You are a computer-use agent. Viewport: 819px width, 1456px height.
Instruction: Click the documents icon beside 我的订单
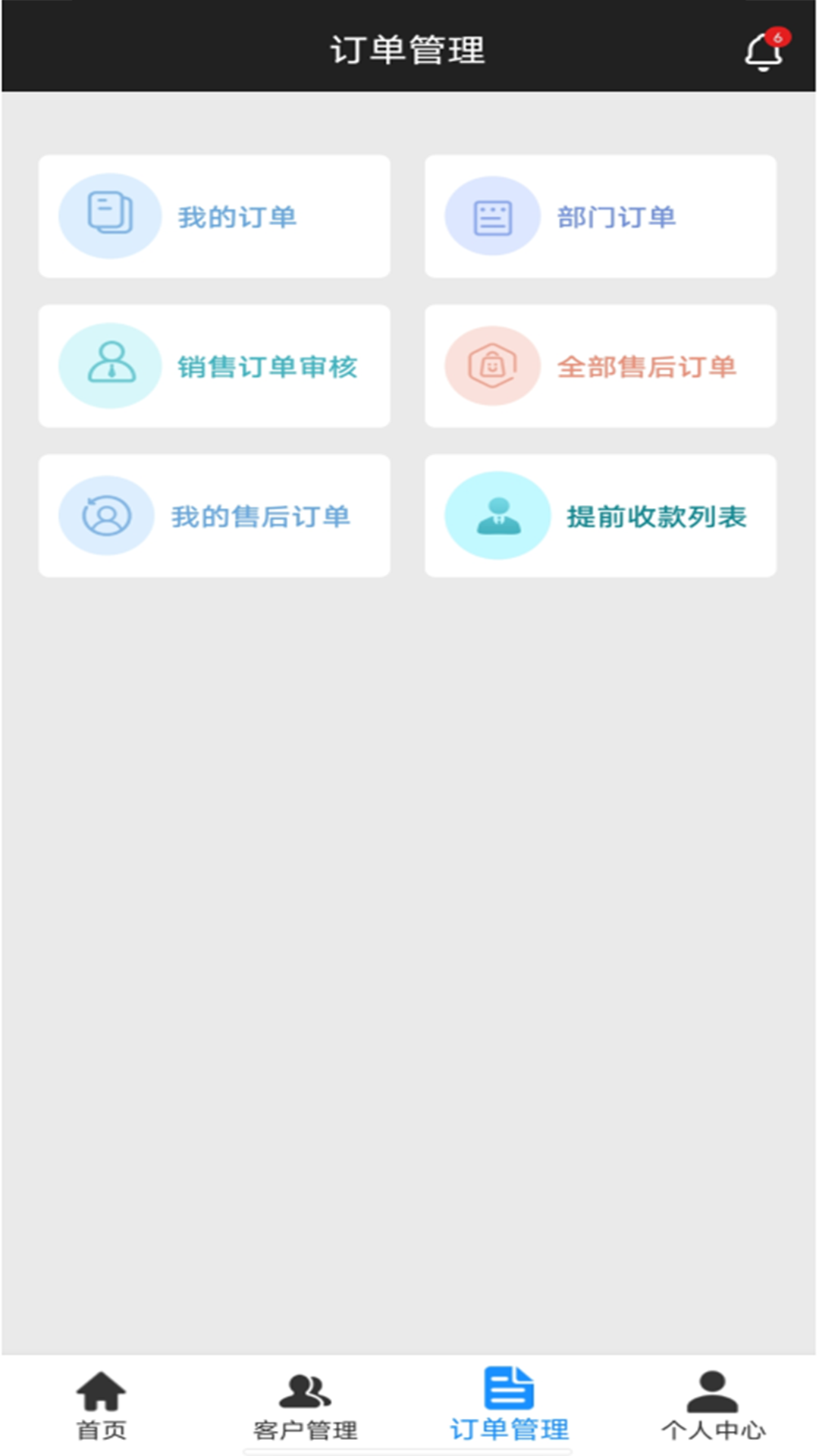coord(110,215)
